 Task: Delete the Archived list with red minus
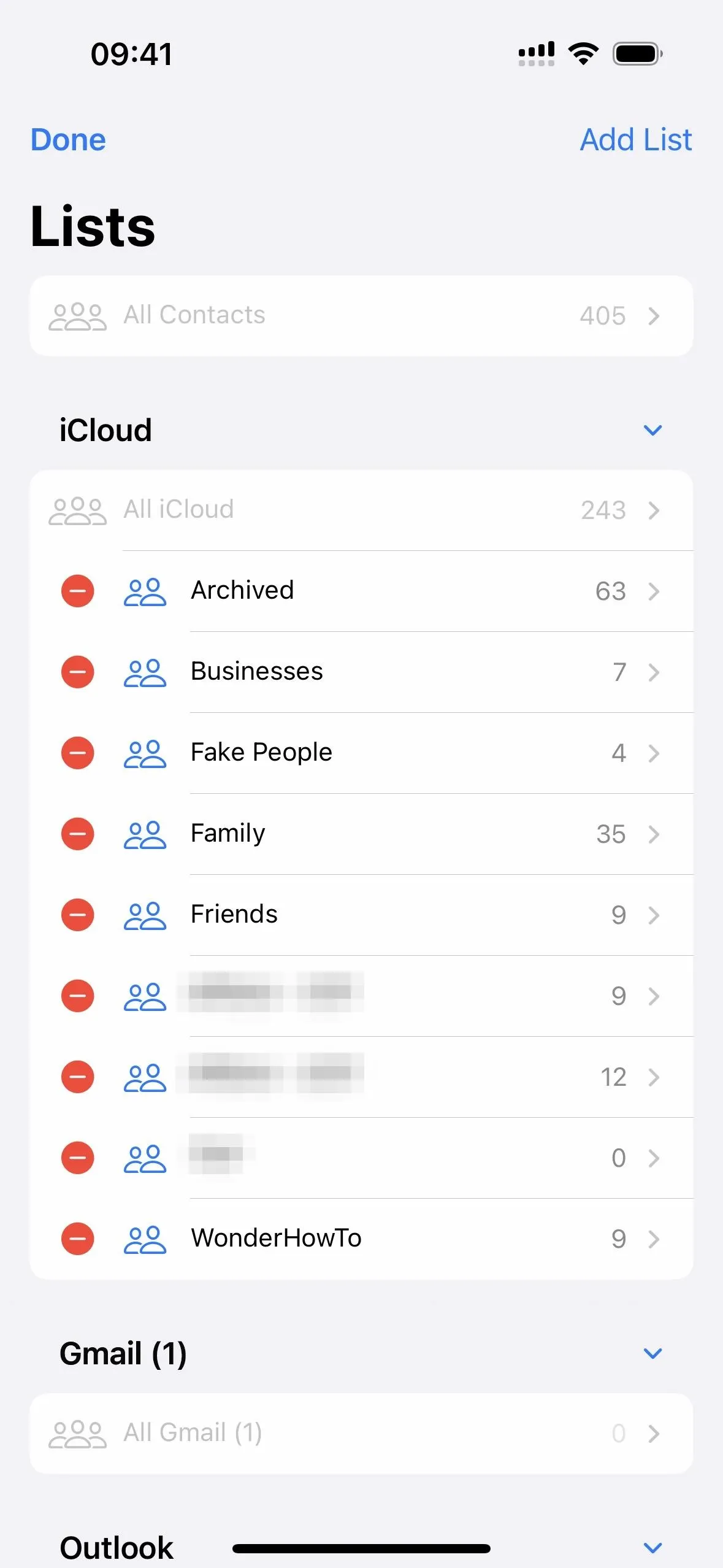78,591
